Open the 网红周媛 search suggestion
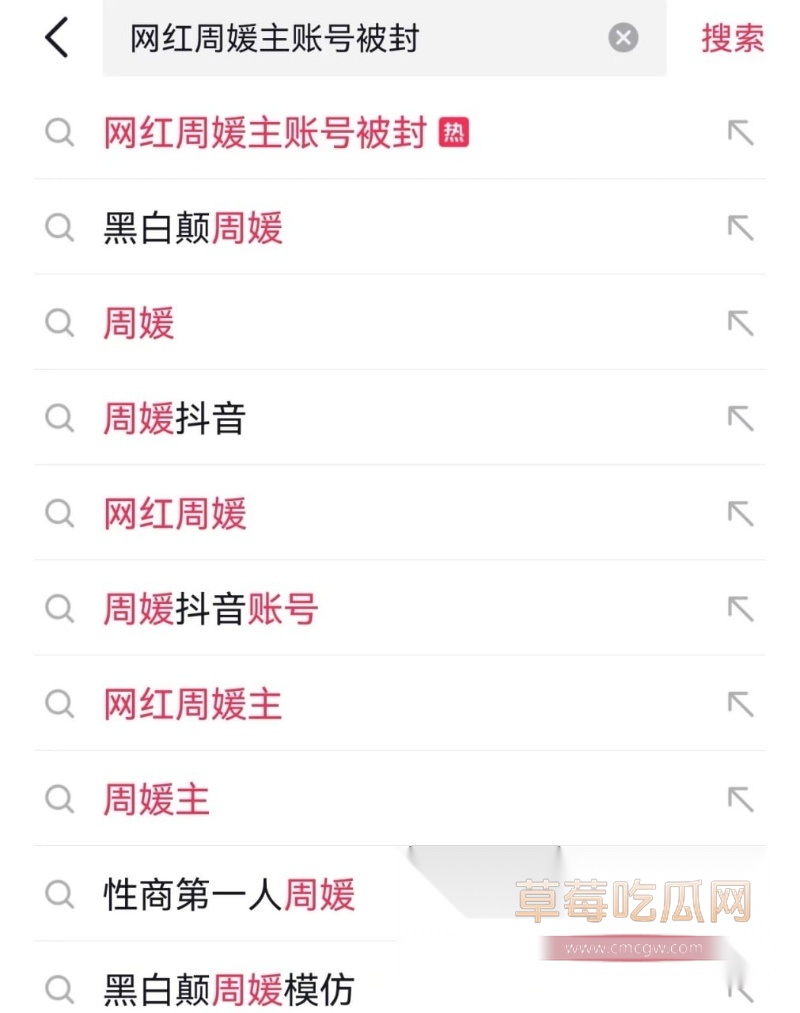This screenshot has width=800, height=1013. tap(174, 514)
